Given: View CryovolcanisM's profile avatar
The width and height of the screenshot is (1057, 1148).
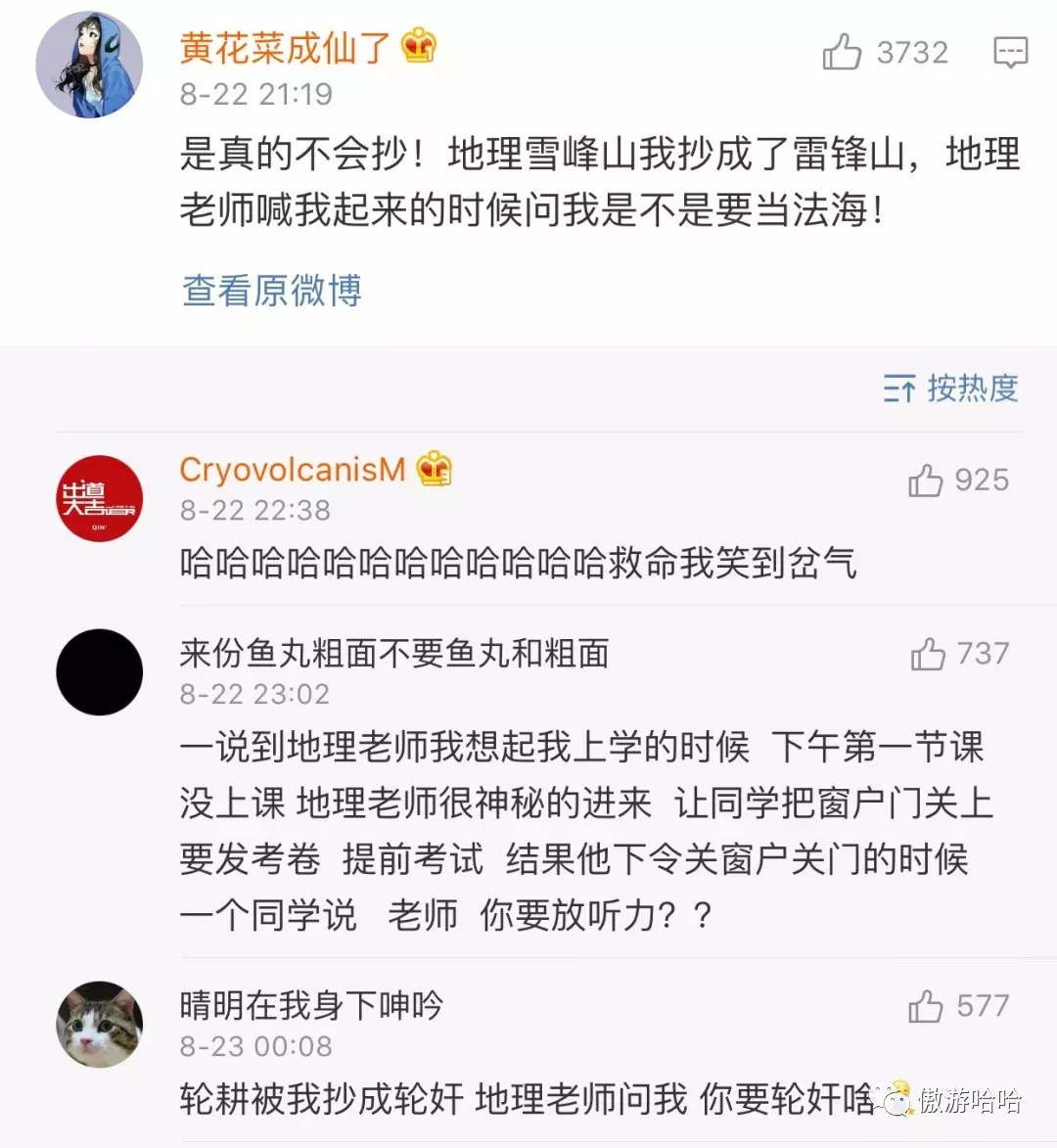Looking at the screenshot, I should [99, 498].
